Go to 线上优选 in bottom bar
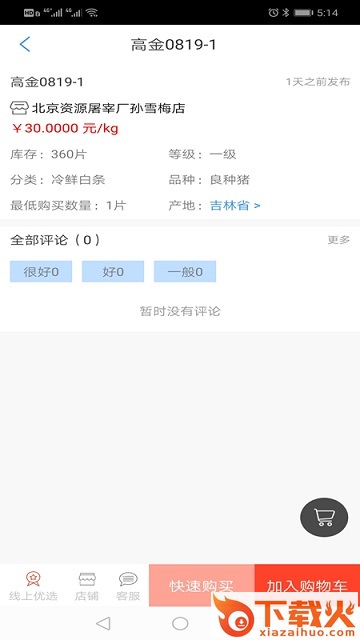This screenshot has width=360, height=640. 33,586
